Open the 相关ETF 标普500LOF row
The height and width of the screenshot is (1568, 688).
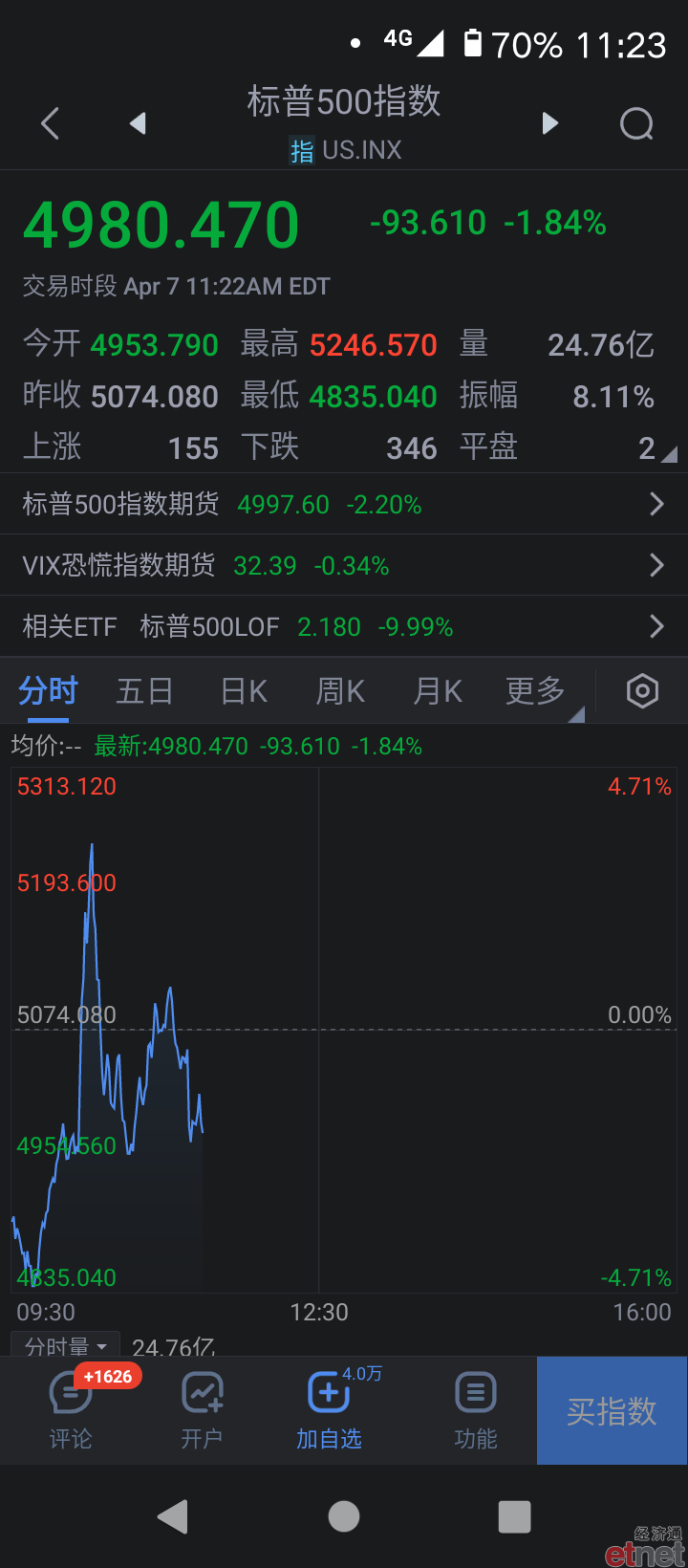coord(344,626)
